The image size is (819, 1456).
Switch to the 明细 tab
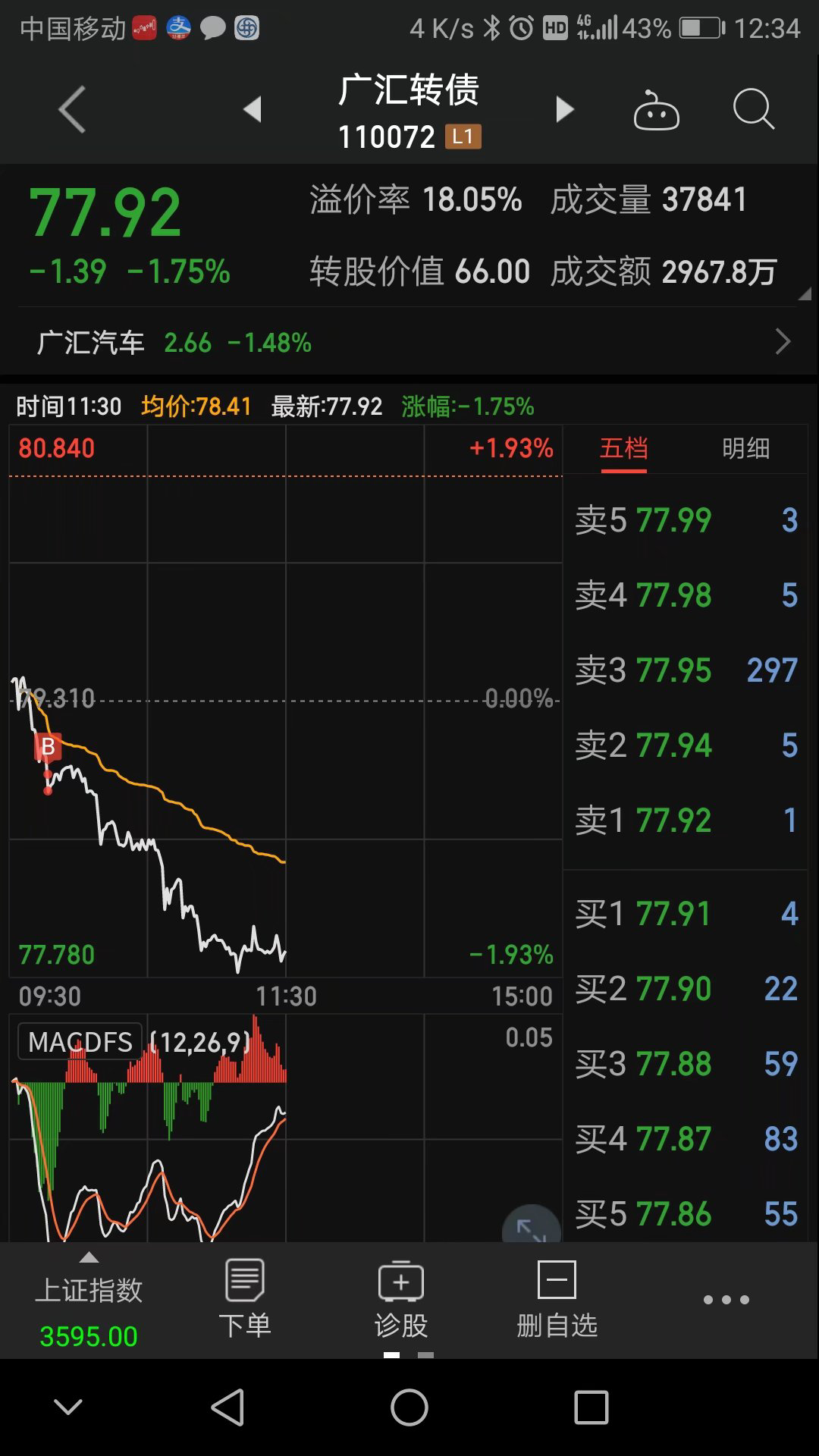(x=745, y=449)
